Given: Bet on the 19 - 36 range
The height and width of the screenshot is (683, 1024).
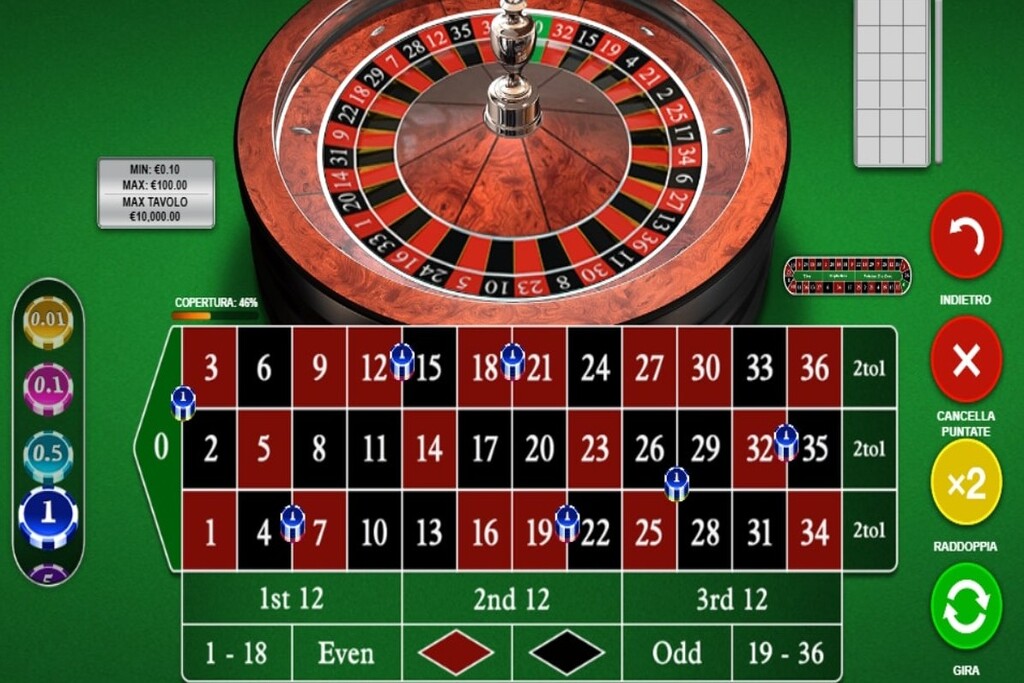Looking at the screenshot, I should pyautogui.click(x=786, y=653).
